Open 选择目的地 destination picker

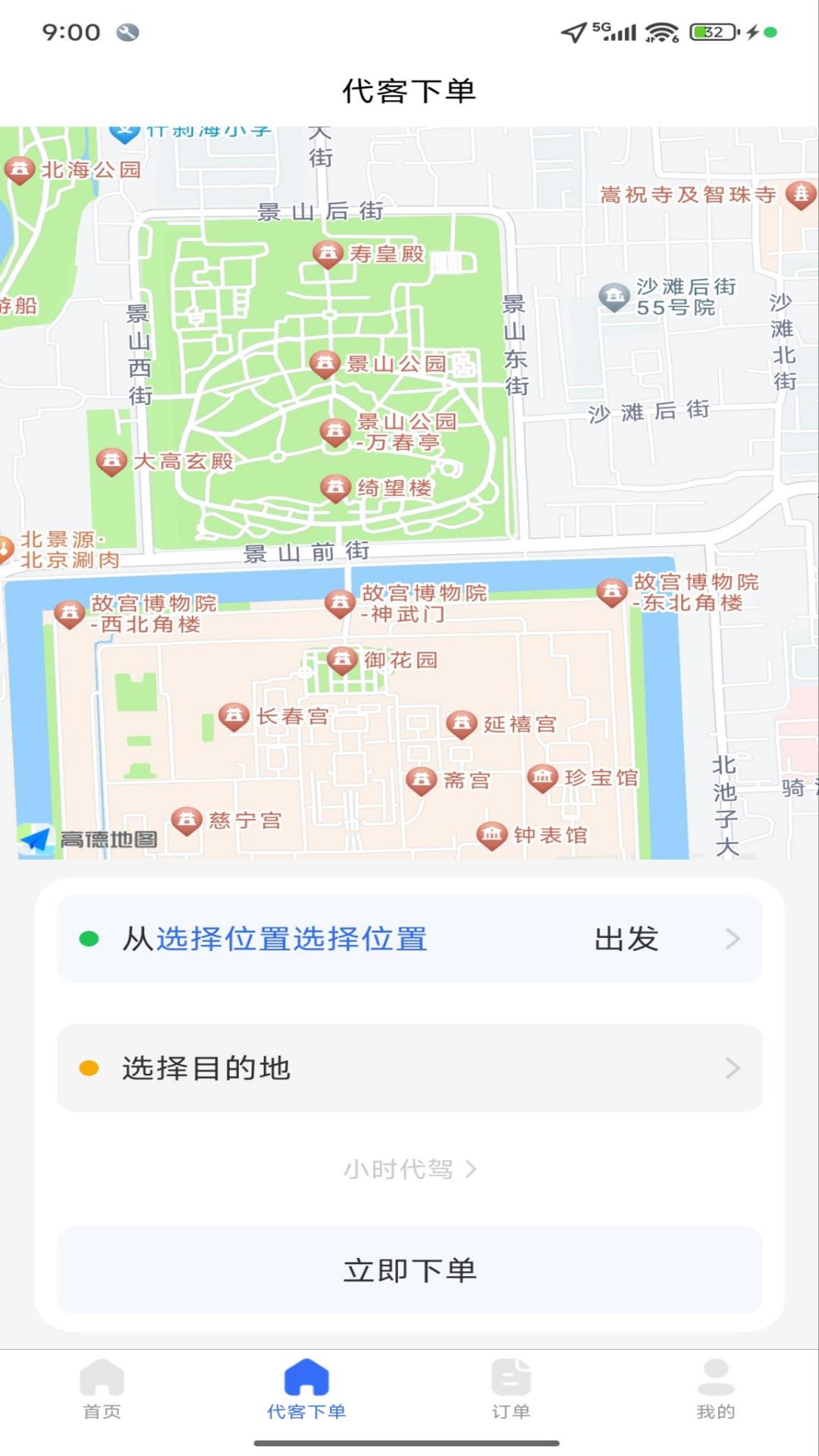tap(409, 1068)
